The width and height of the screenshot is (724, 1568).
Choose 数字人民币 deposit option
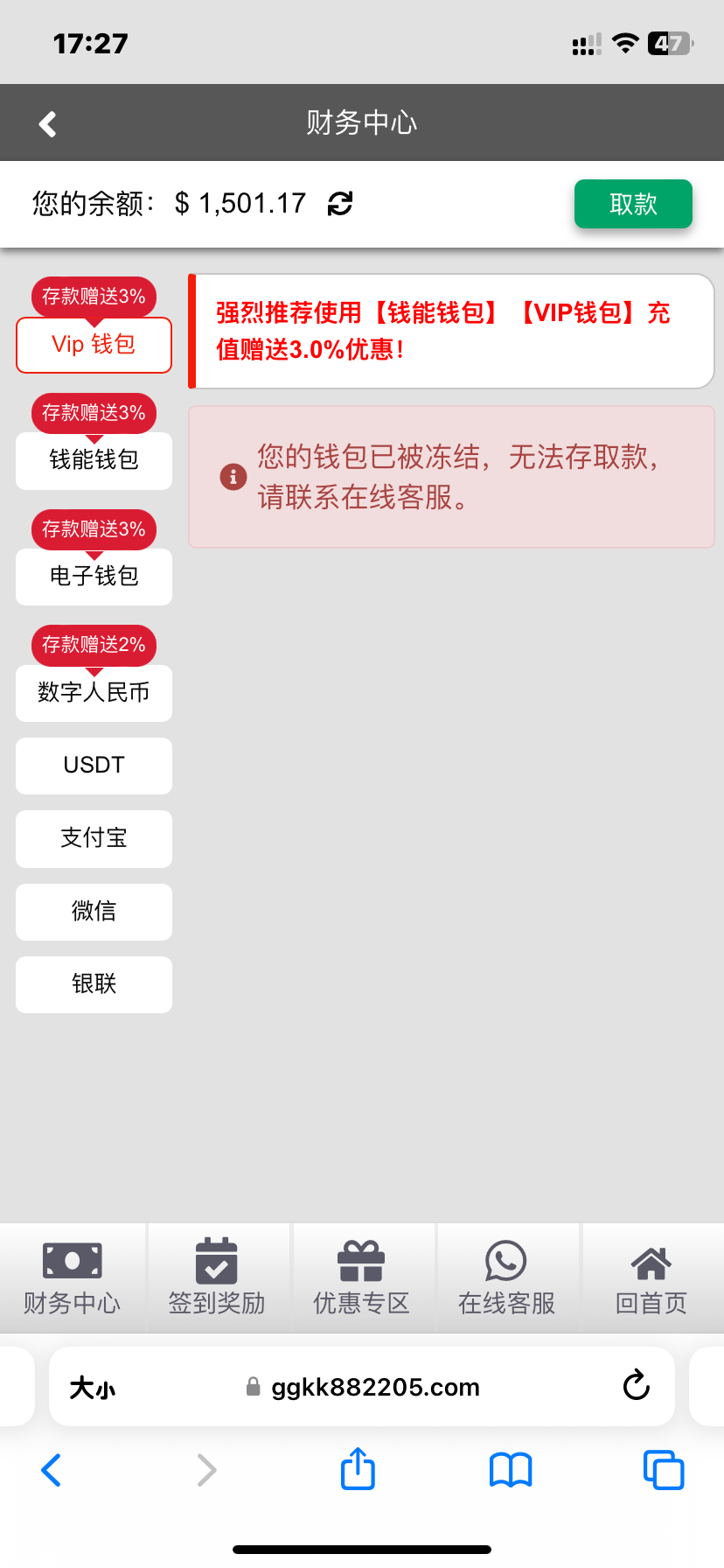94,693
